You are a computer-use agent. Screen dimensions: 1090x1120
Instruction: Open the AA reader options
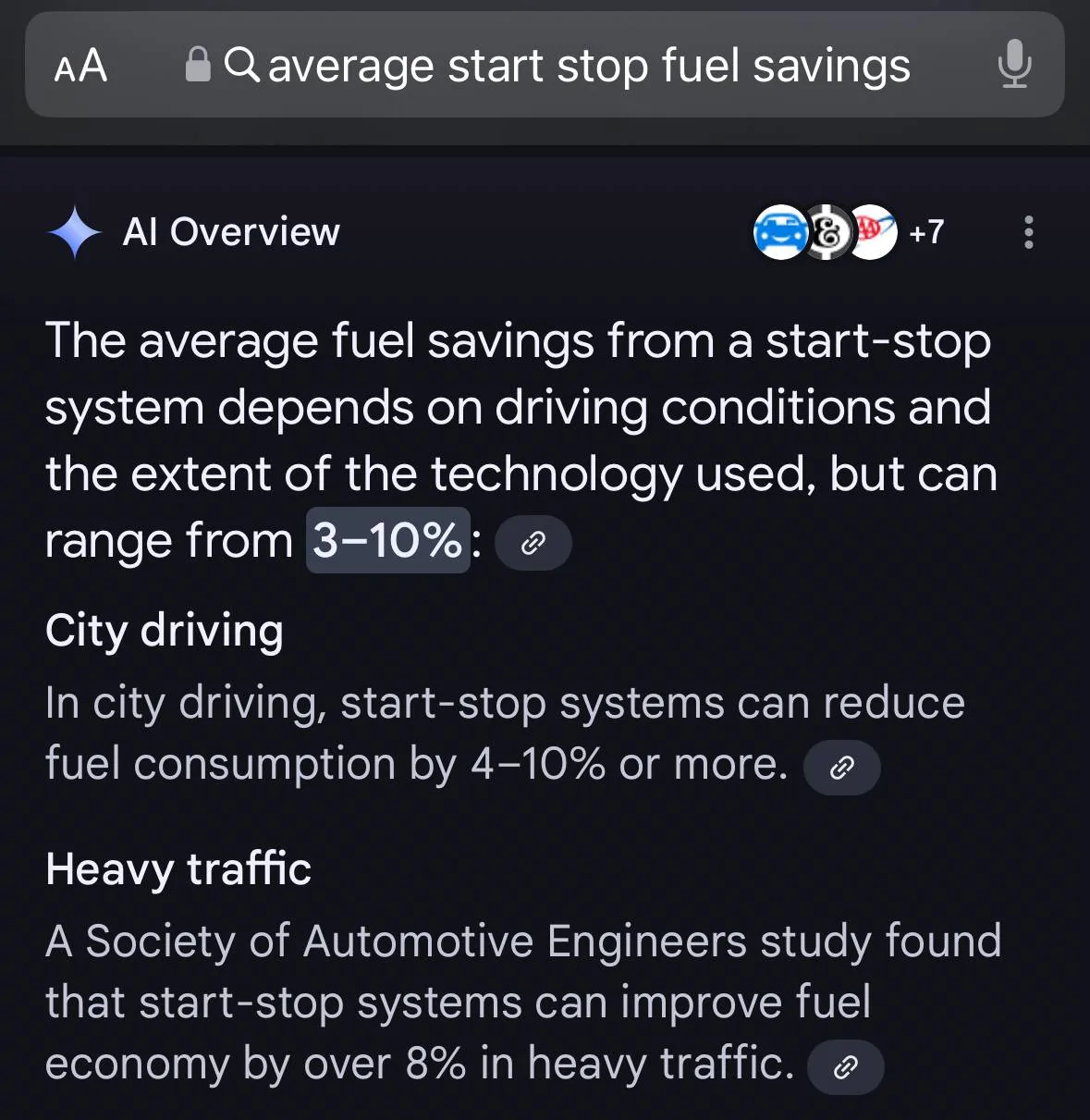coord(81,66)
